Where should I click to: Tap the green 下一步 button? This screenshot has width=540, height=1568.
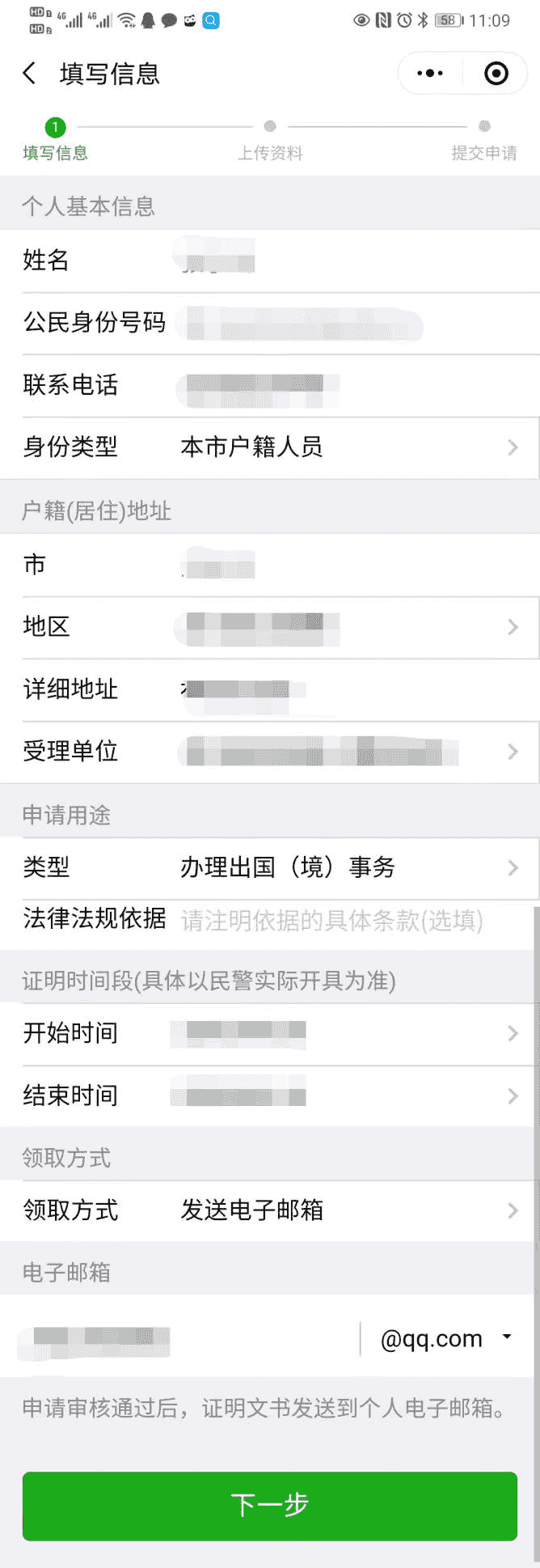click(270, 1505)
